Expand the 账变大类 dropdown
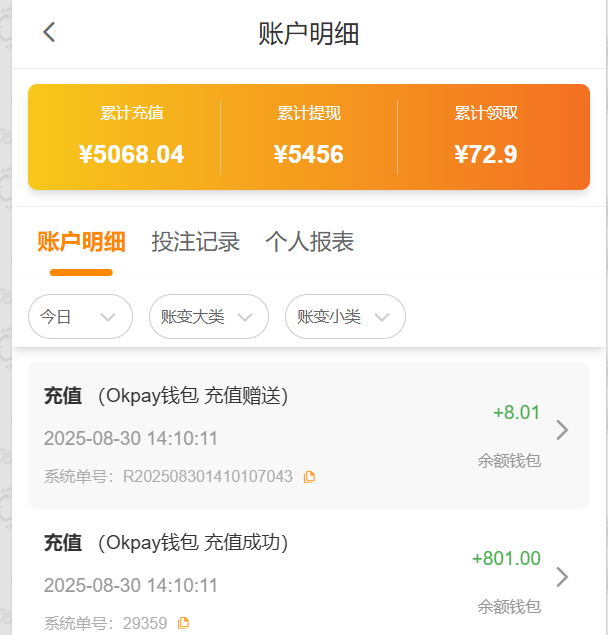608x635 pixels. 208,317
